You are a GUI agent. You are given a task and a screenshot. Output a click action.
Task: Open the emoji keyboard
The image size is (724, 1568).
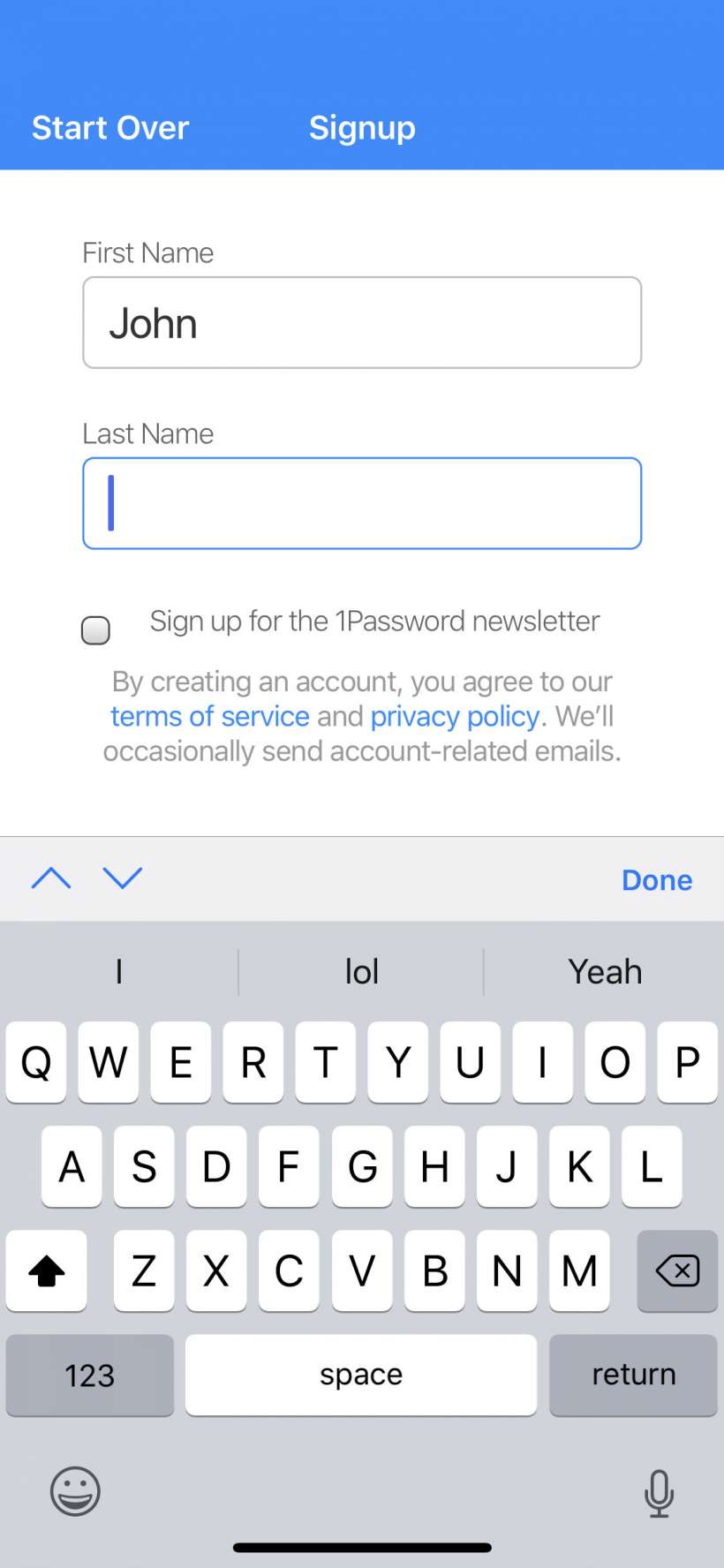click(x=75, y=1492)
